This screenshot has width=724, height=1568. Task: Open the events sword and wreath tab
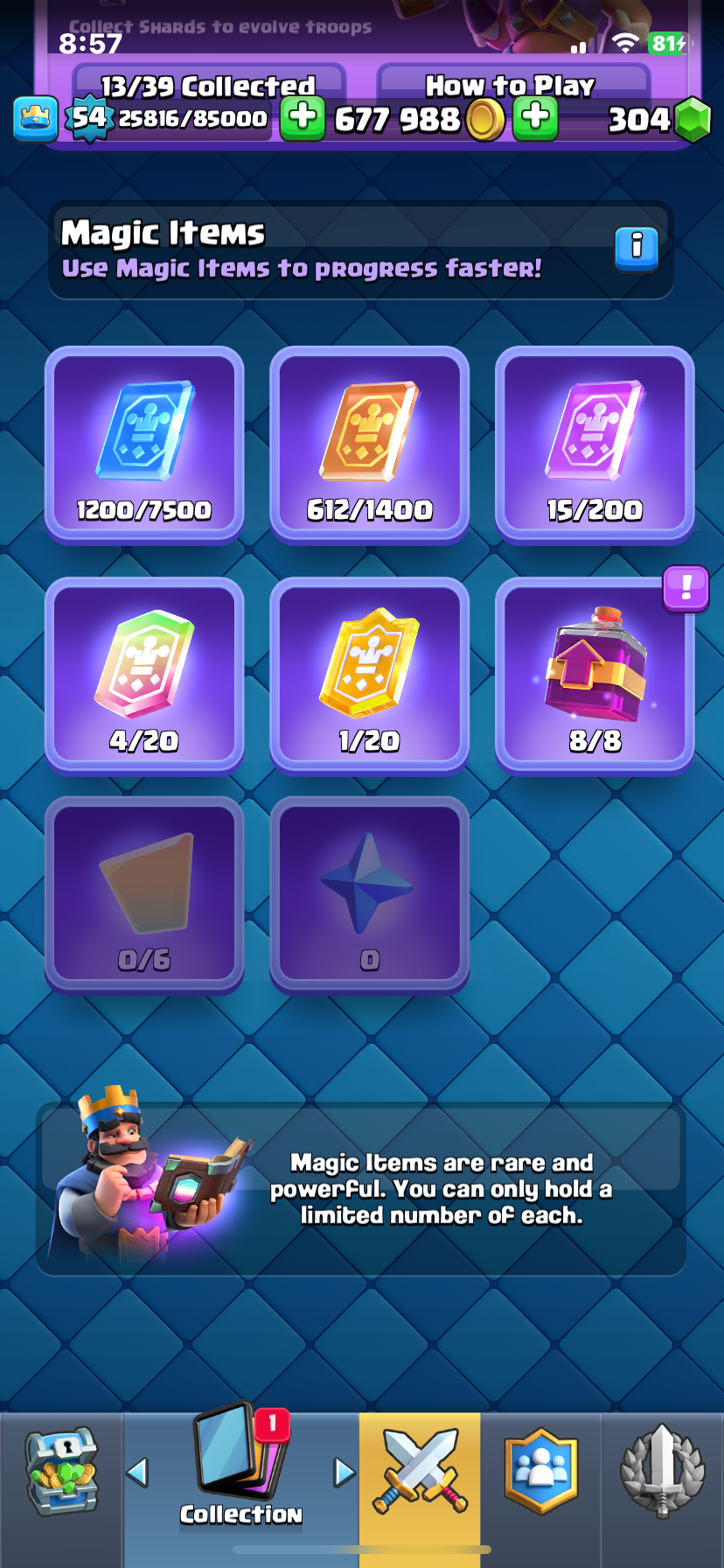(662, 1473)
